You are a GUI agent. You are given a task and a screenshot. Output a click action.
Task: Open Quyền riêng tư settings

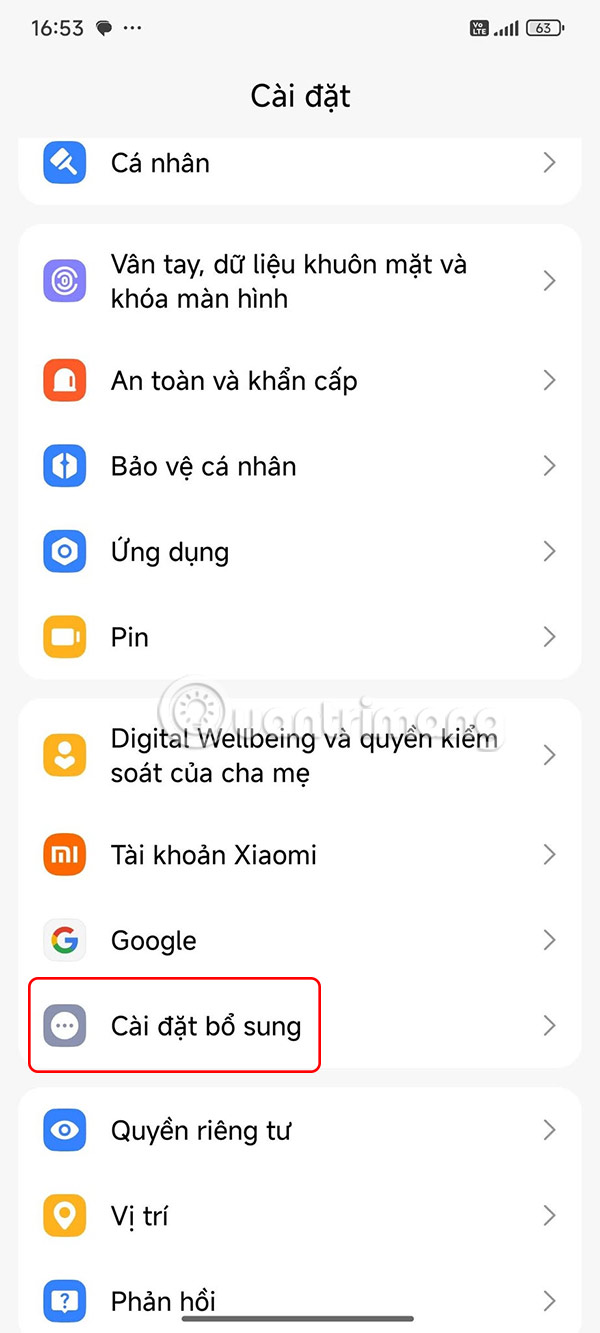(x=300, y=1131)
